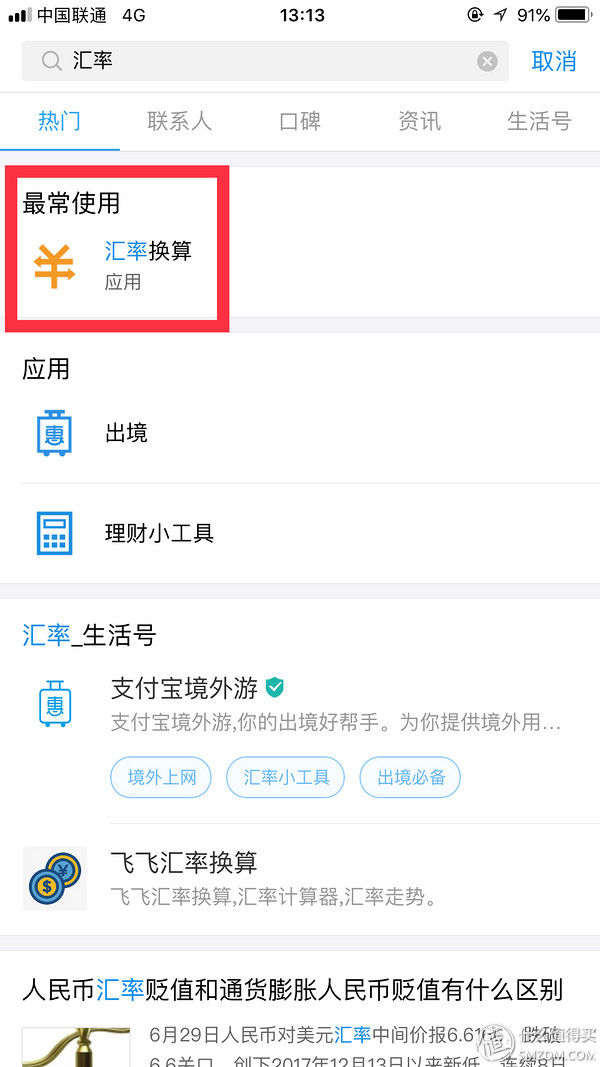Open the 出境 app
The height and width of the screenshot is (1067, 600).
300,433
